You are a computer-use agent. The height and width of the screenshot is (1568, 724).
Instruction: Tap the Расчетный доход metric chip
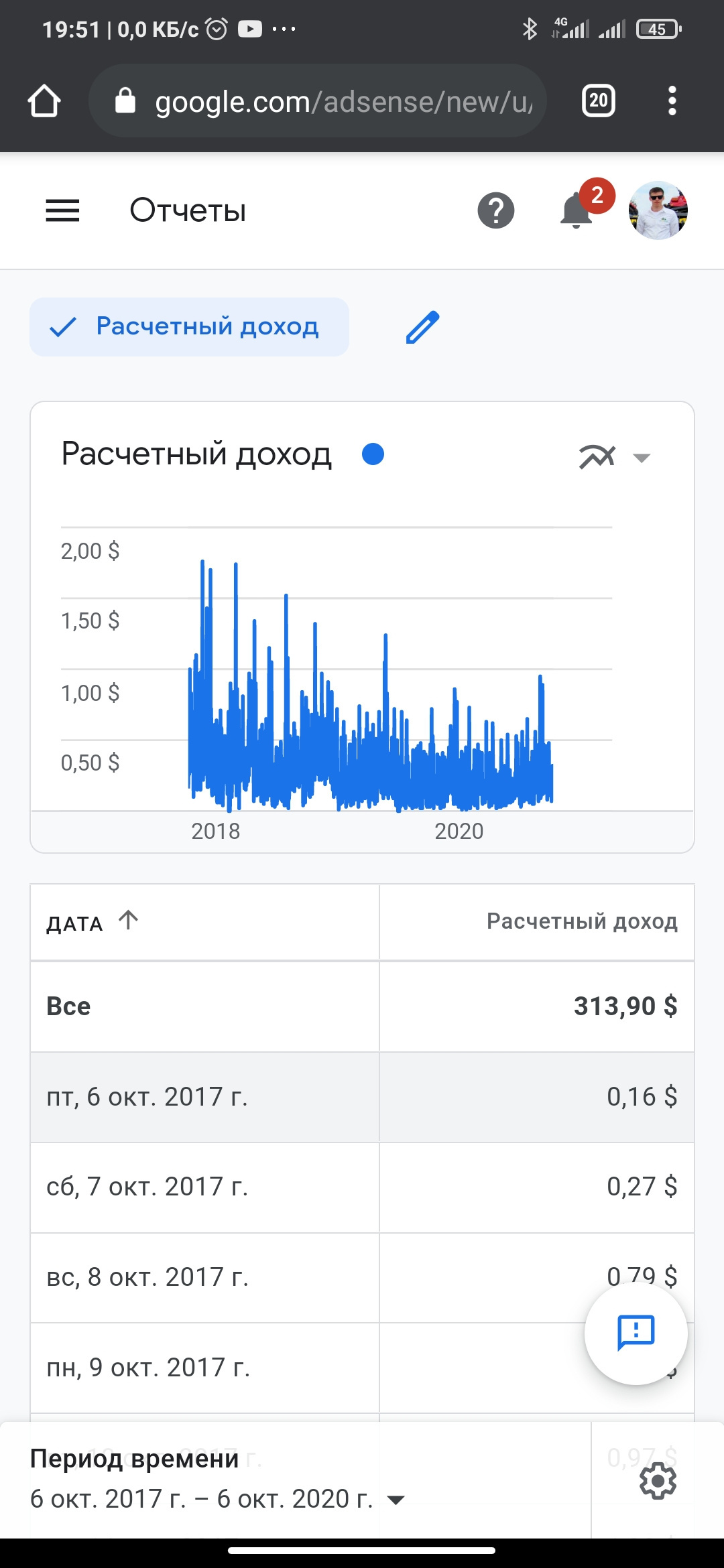pos(189,327)
